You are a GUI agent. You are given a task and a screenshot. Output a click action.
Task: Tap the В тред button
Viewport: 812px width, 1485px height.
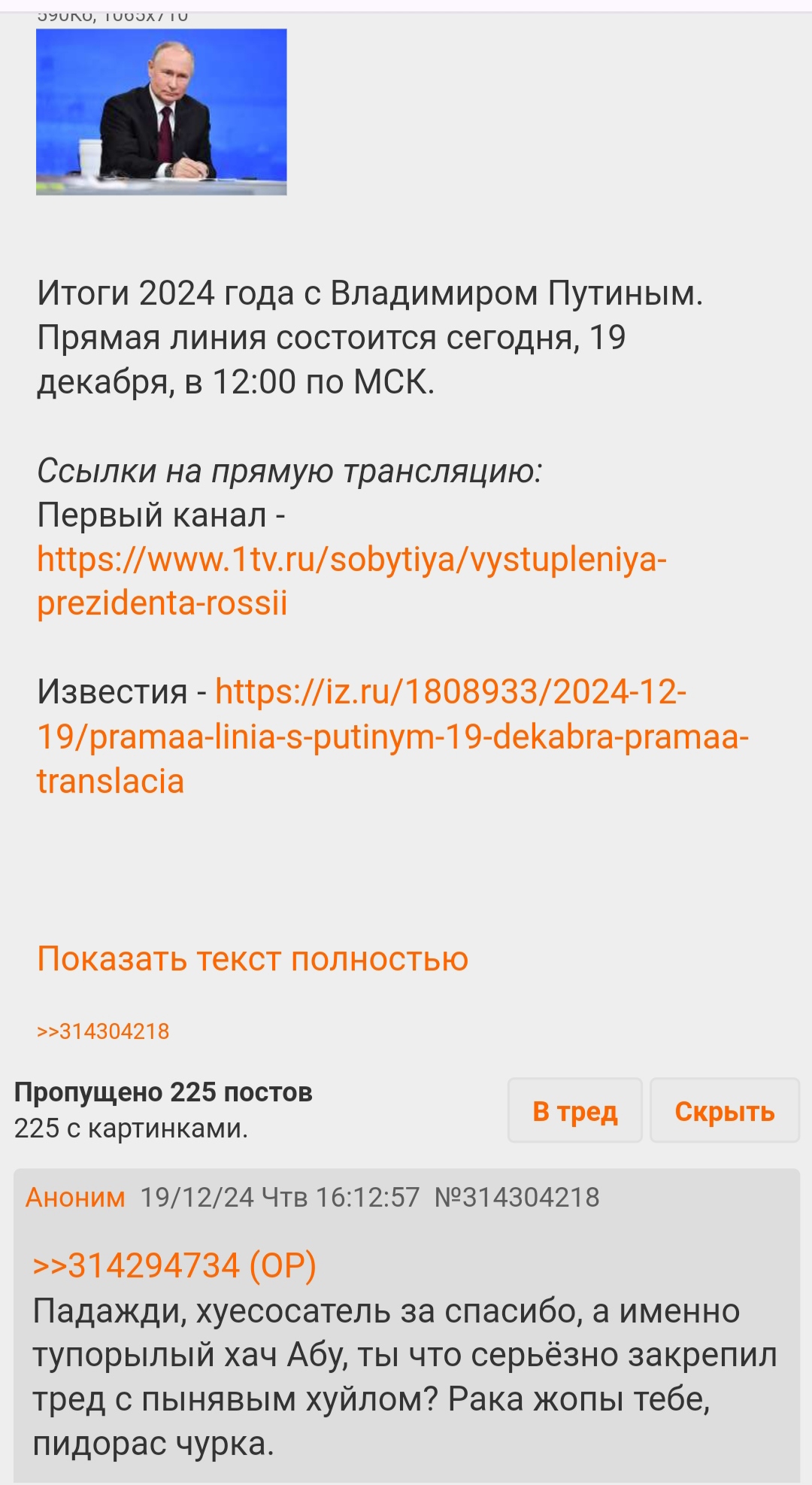click(574, 1111)
